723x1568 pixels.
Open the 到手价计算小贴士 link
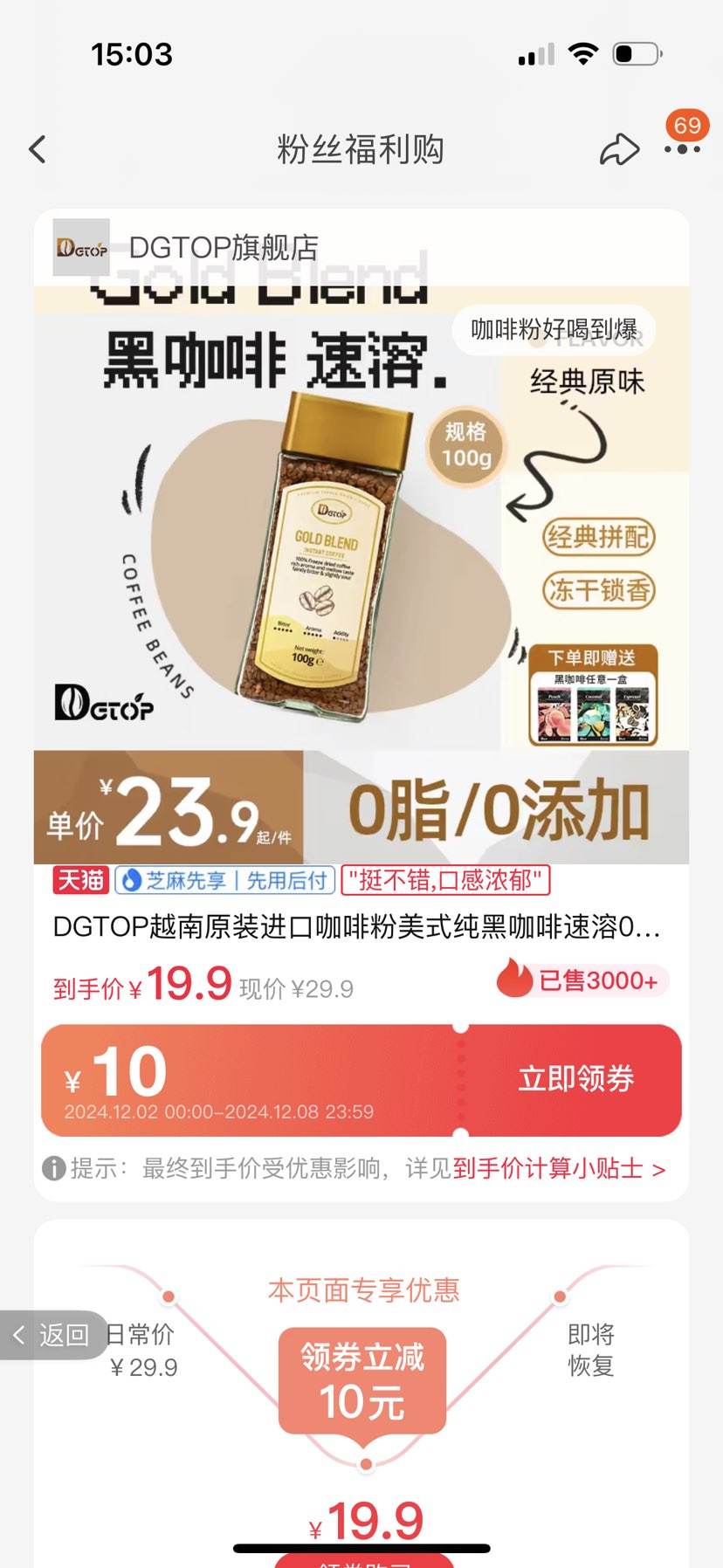point(548,1168)
